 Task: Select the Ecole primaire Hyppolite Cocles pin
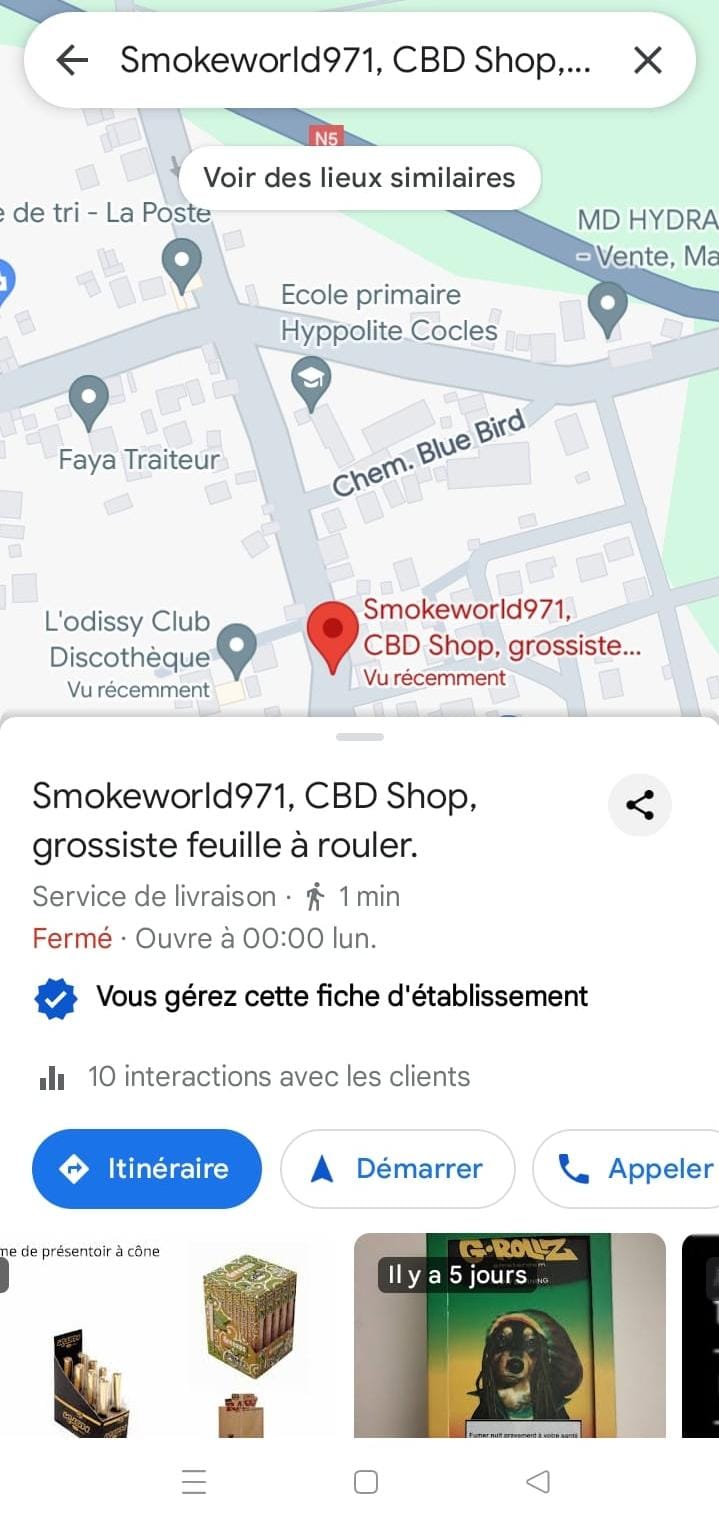311,381
